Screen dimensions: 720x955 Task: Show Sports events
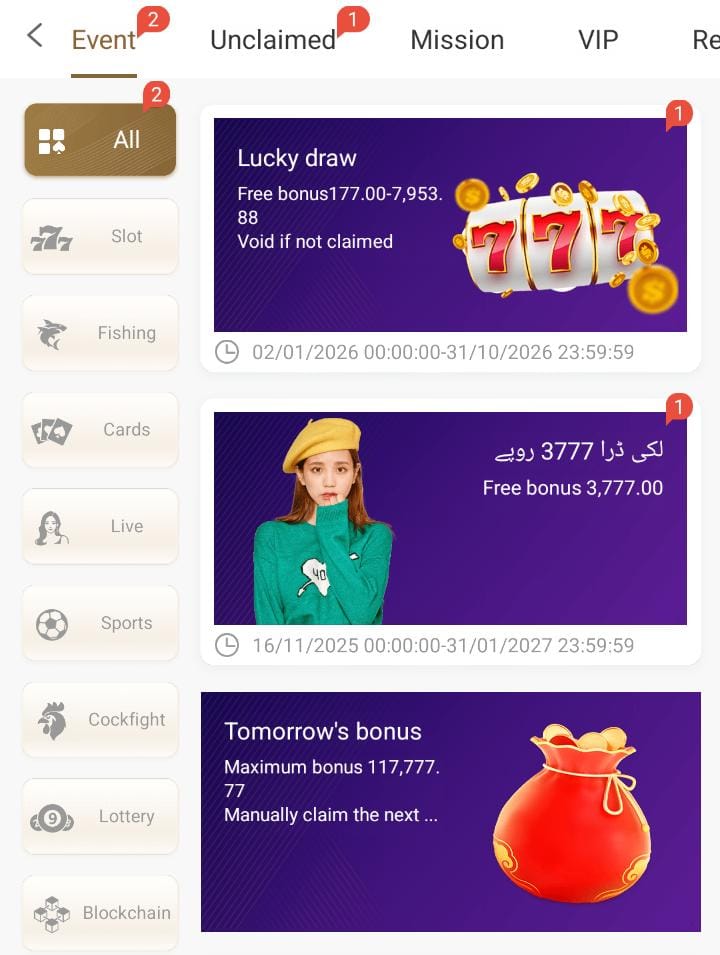point(100,623)
